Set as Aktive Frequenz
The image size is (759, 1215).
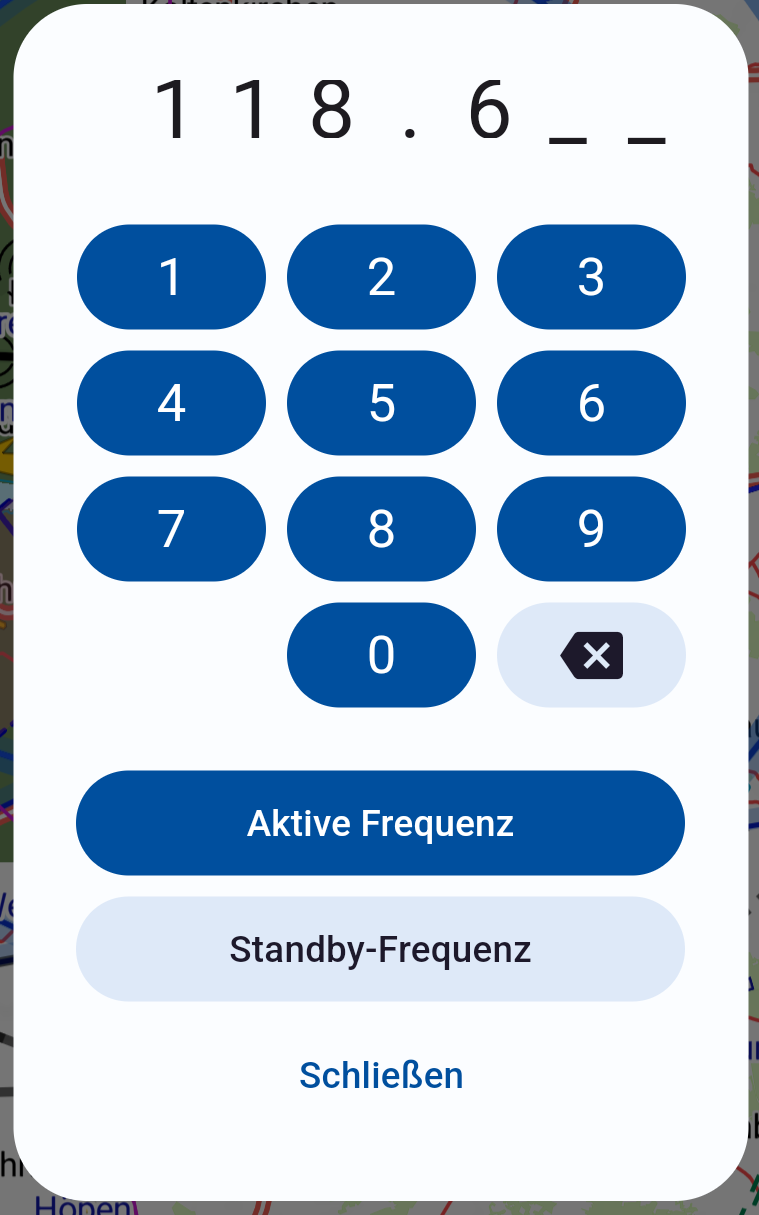tap(380, 823)
